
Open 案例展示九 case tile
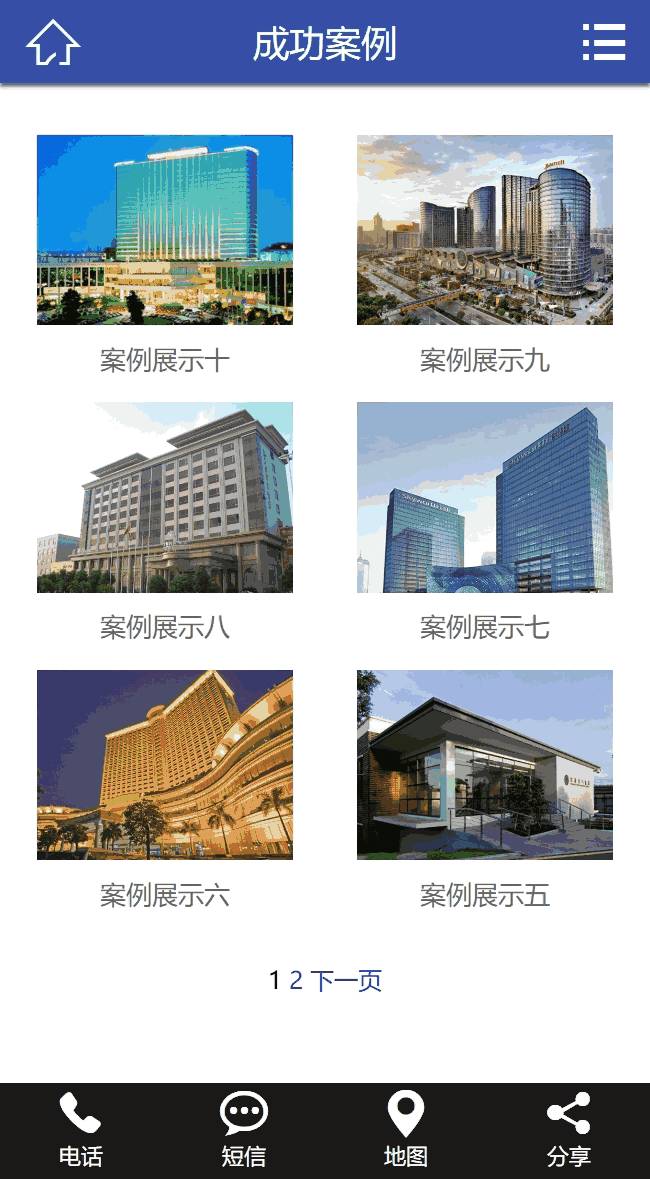[484, 255]
